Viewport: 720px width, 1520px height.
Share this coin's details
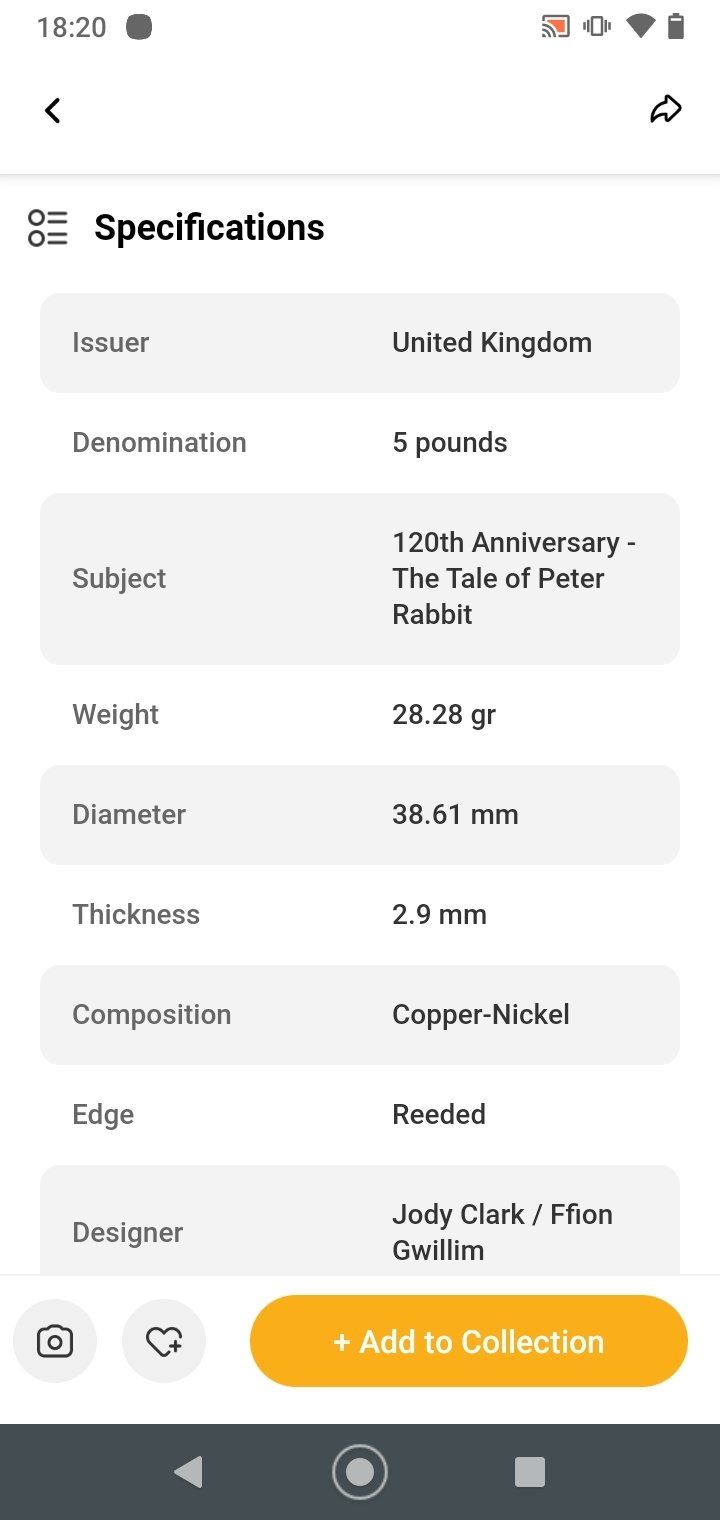pyautogui.click(x=665, y=110)
